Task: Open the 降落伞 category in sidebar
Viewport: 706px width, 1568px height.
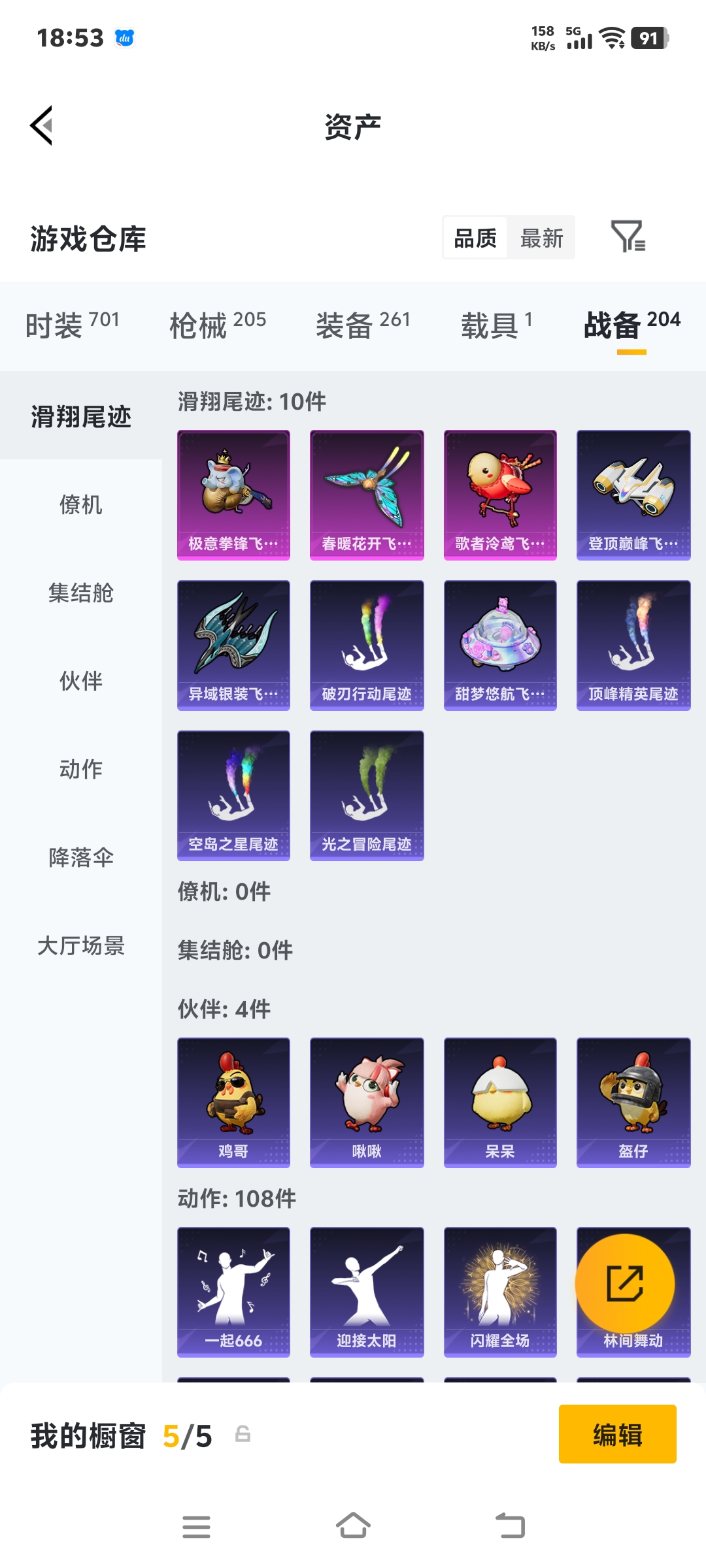Action: click(80, 858)
